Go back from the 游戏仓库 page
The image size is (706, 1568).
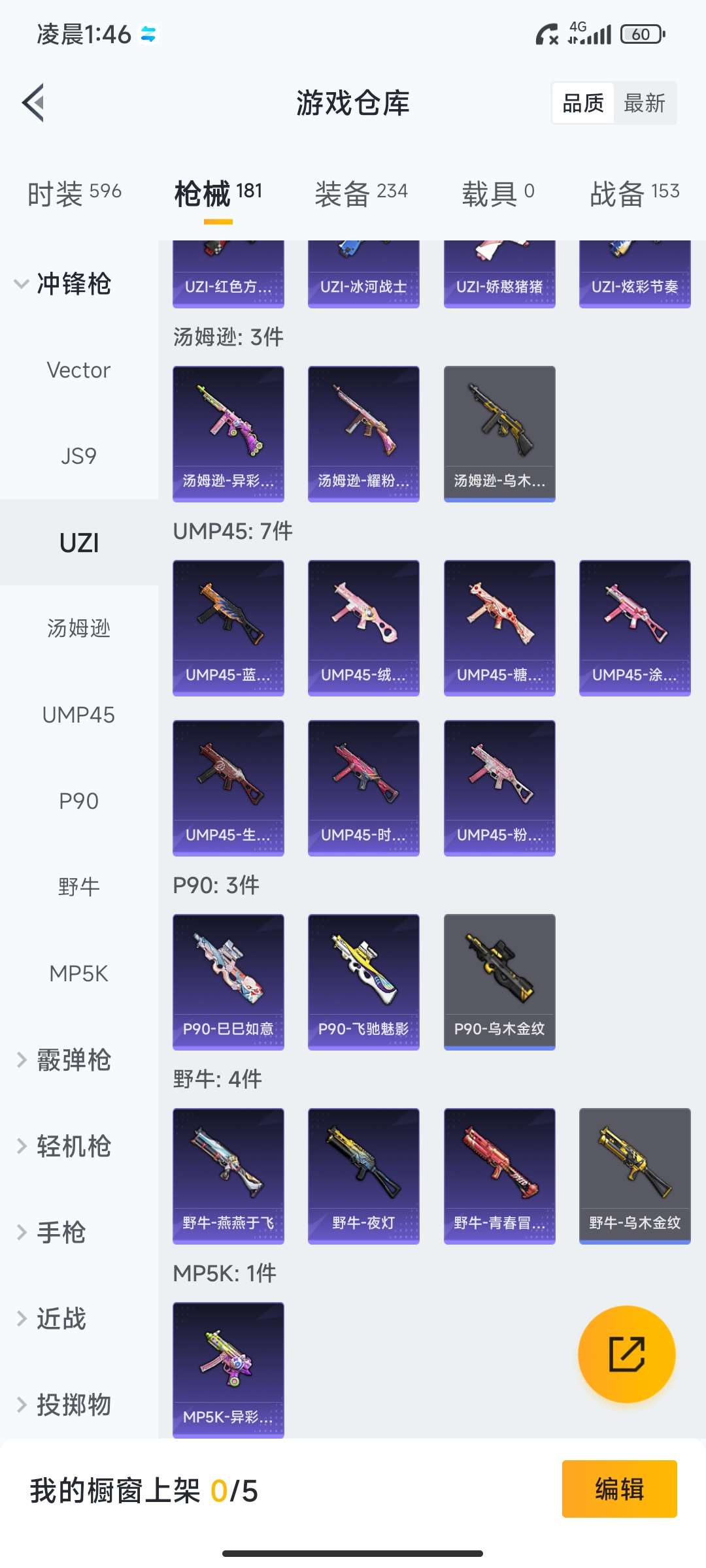click(x=34, y=103)
